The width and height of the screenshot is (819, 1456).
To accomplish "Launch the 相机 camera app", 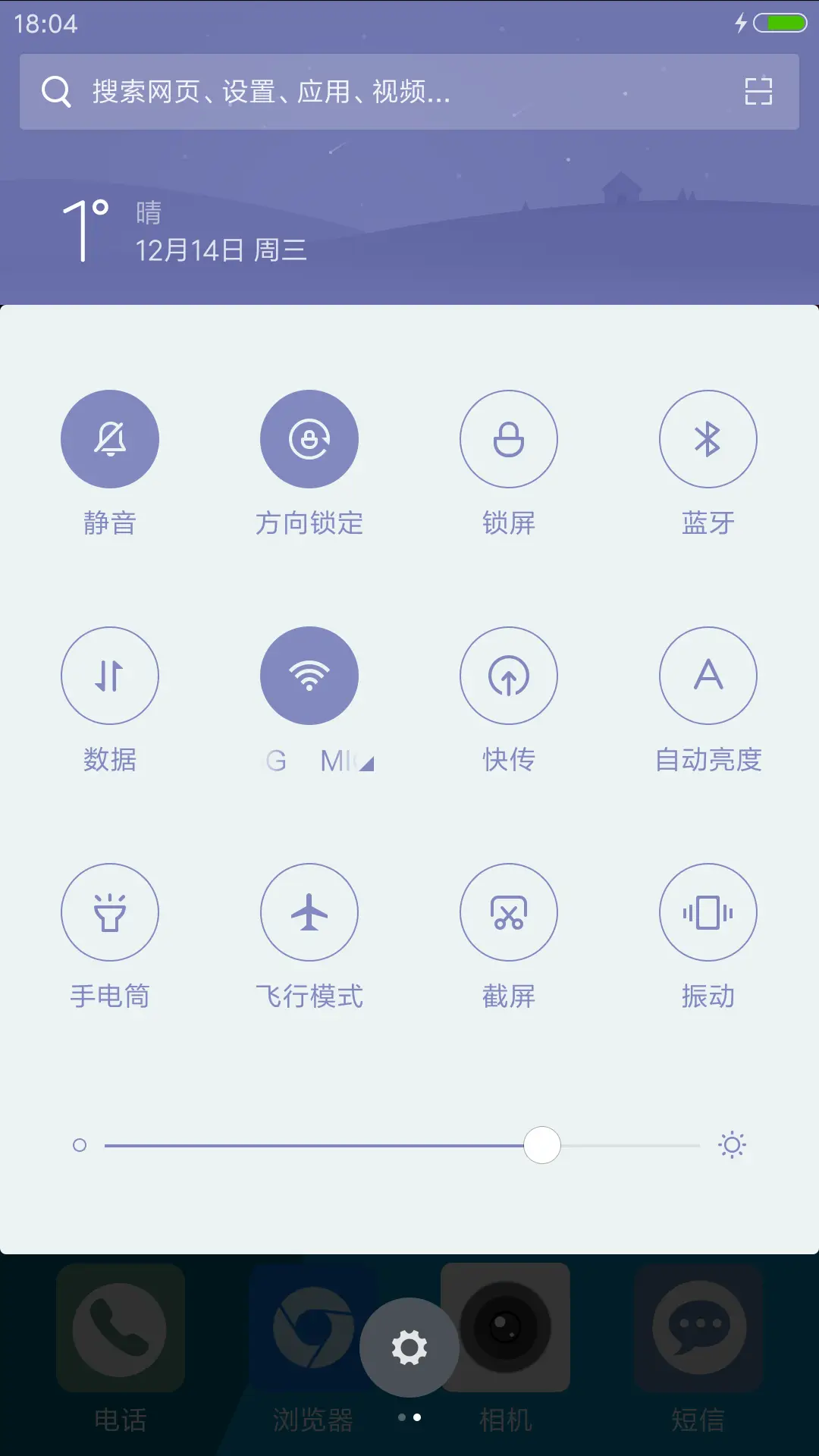I will coord(507,1329).
